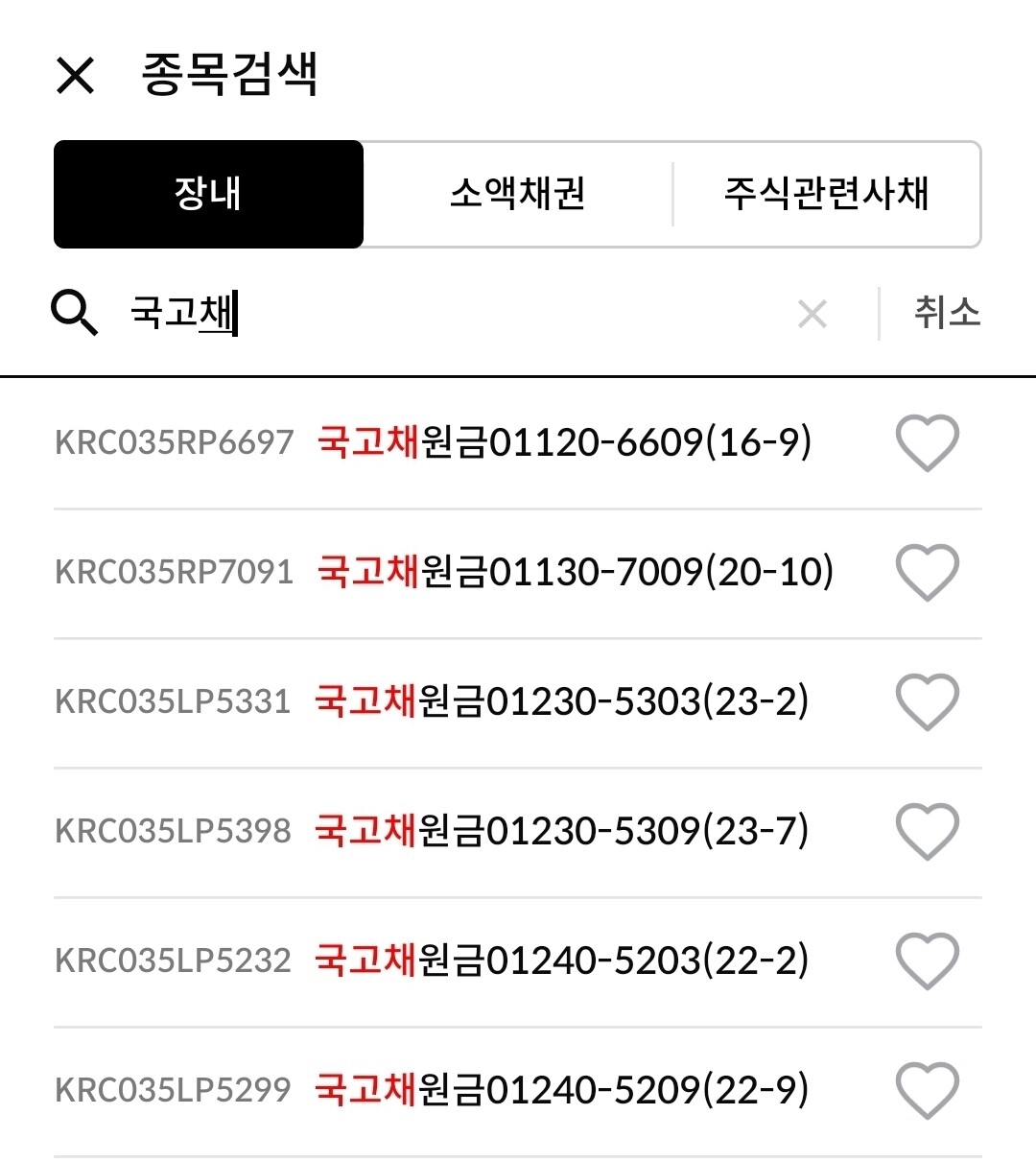Mark 국고채원금01240-5209(22-9) as favorite
The image size is (1036, 1162).
[x=927, y=1090]
